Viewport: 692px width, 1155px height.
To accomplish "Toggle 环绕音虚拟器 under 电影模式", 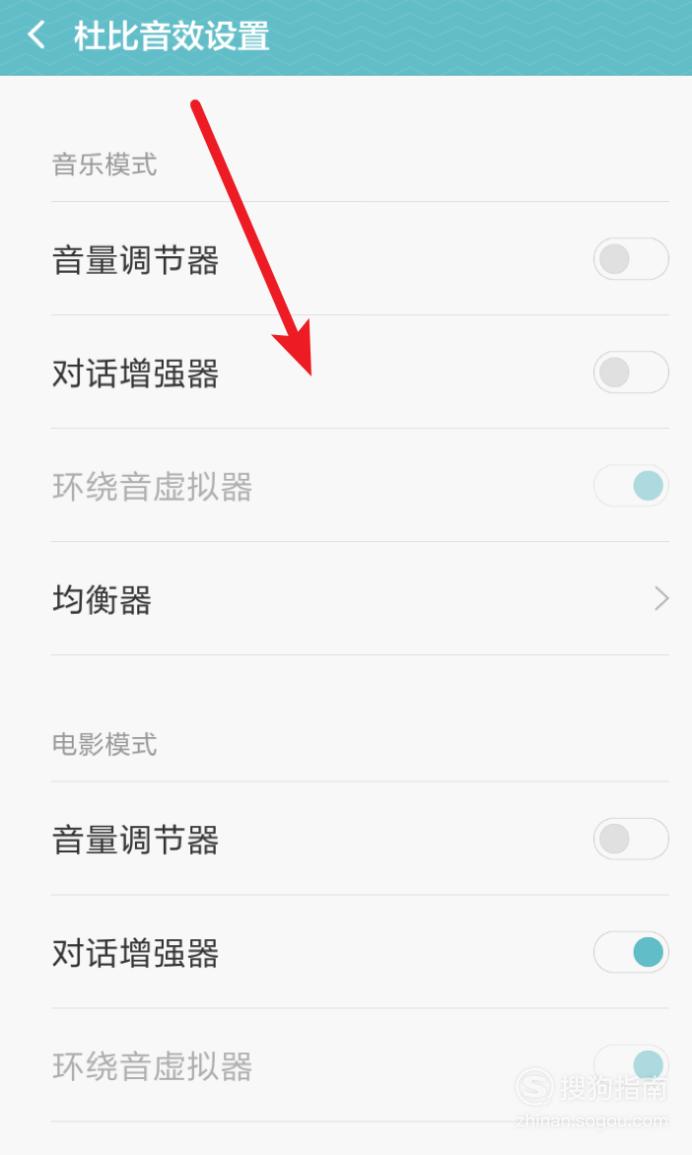I will pyautogui.click(x=631, y=1065).
